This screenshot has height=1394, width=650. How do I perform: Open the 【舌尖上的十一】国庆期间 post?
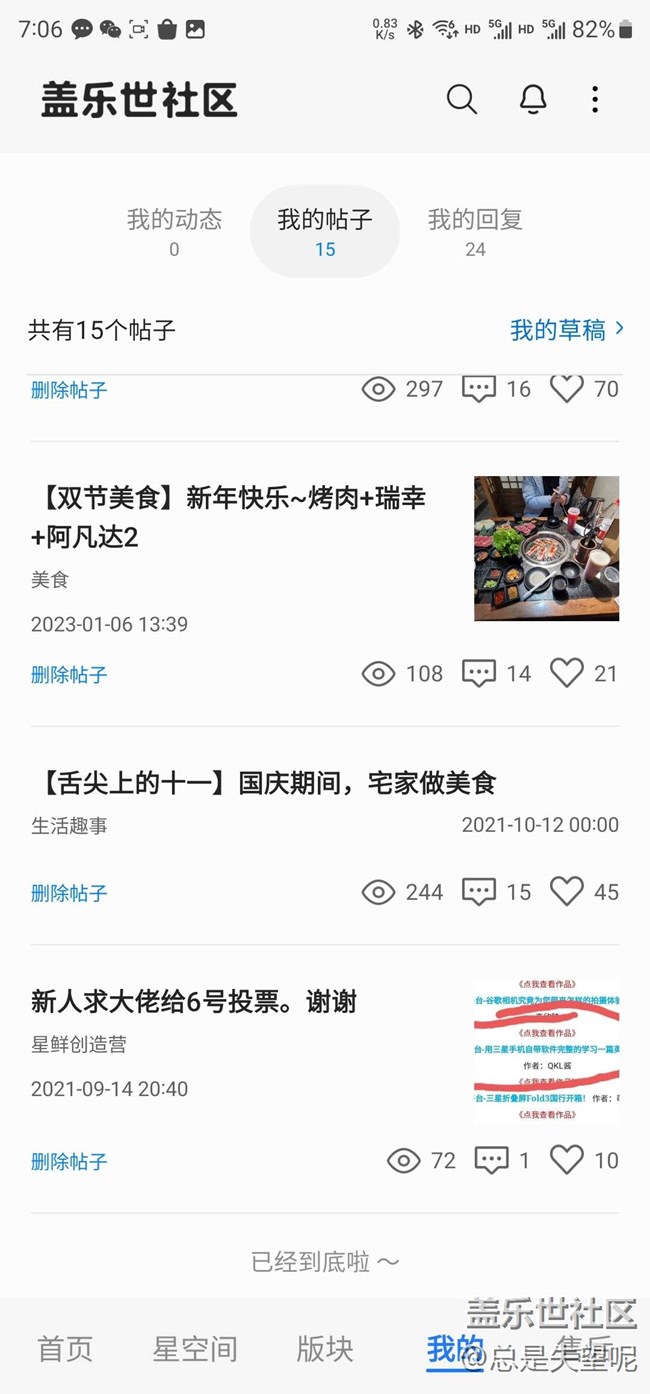[x=263, y=783]
